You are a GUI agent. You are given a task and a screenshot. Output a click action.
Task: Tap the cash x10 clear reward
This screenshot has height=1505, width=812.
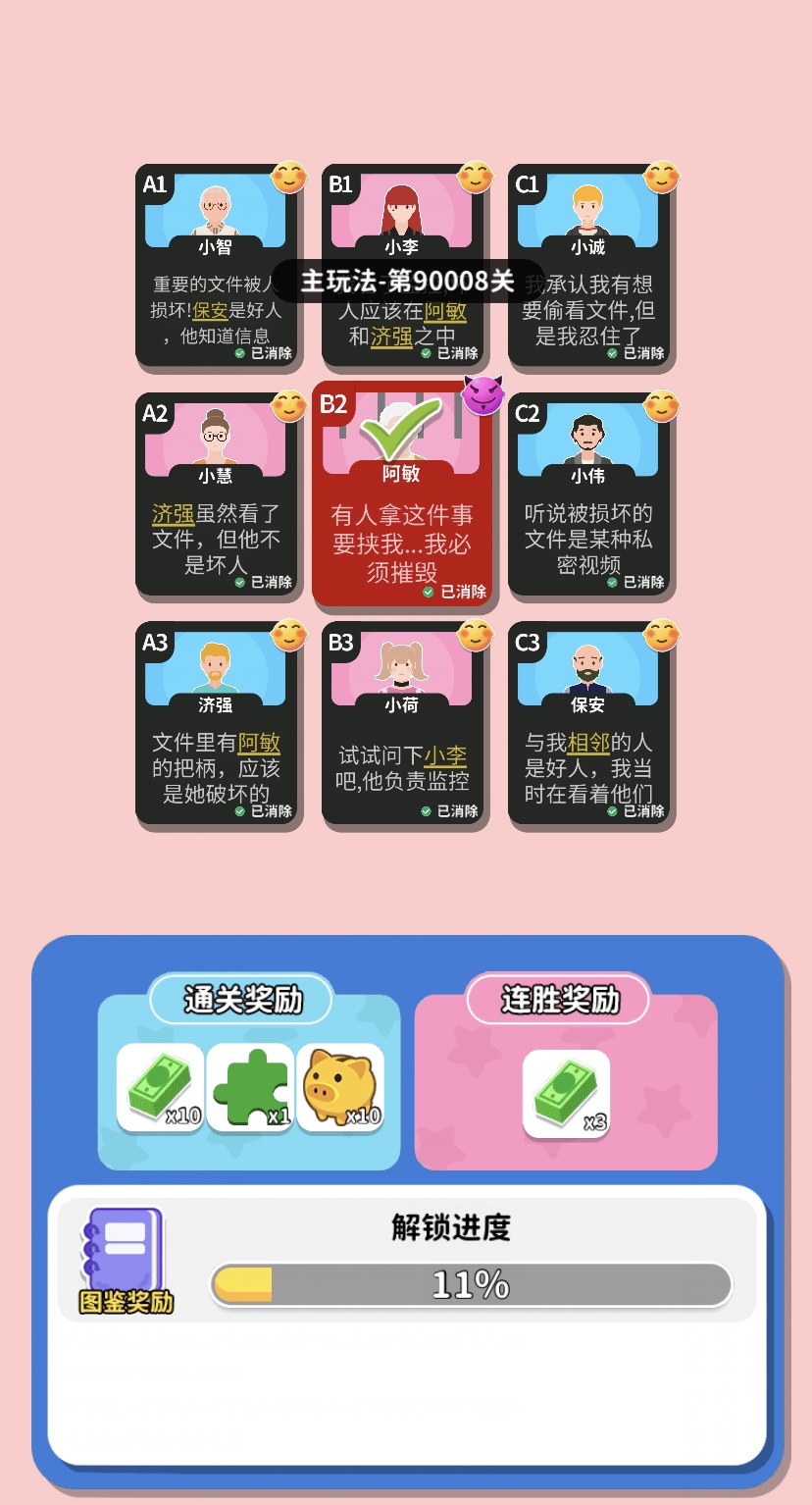click(x=161, y=1087)
